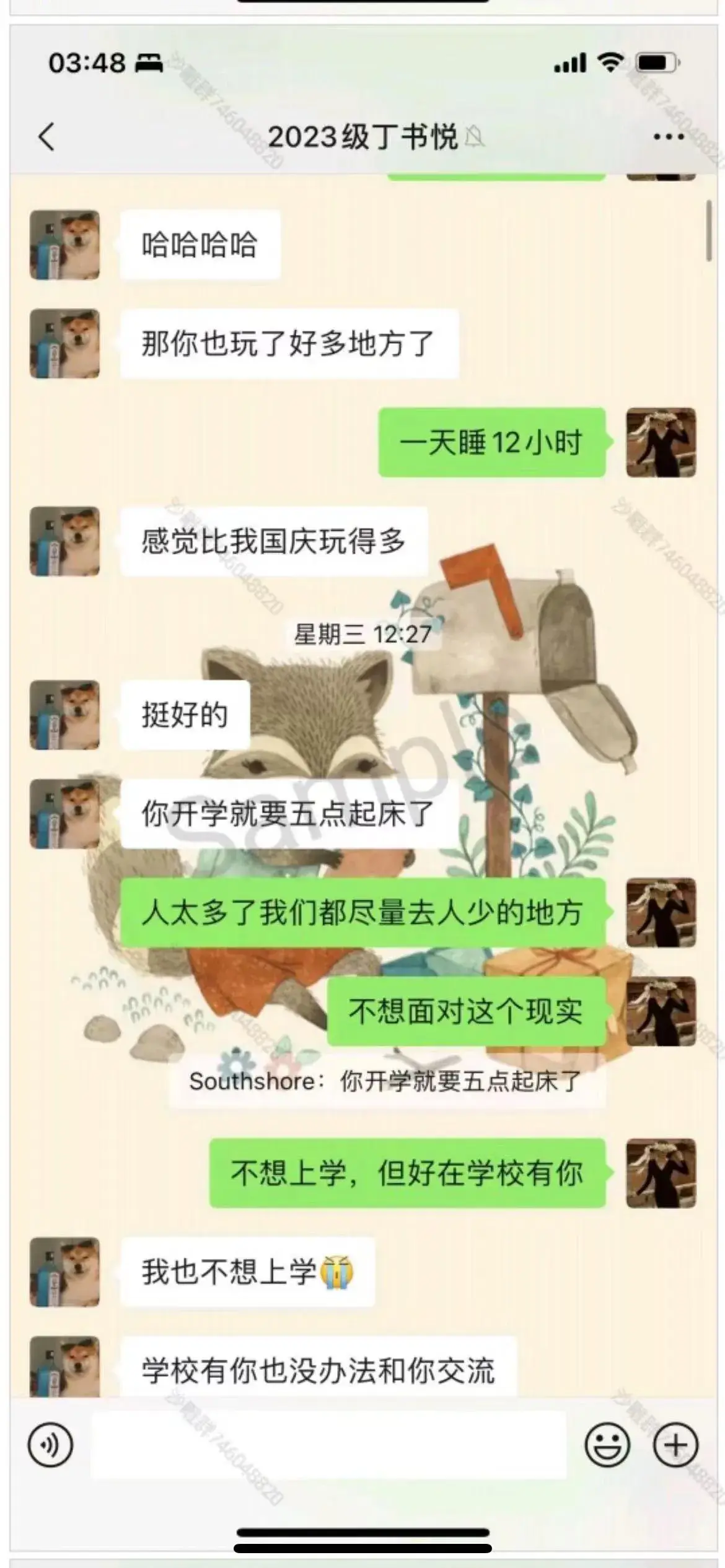Open the chat options three-dot menu
725x1568 pixels.
click(x=669, y=137)
